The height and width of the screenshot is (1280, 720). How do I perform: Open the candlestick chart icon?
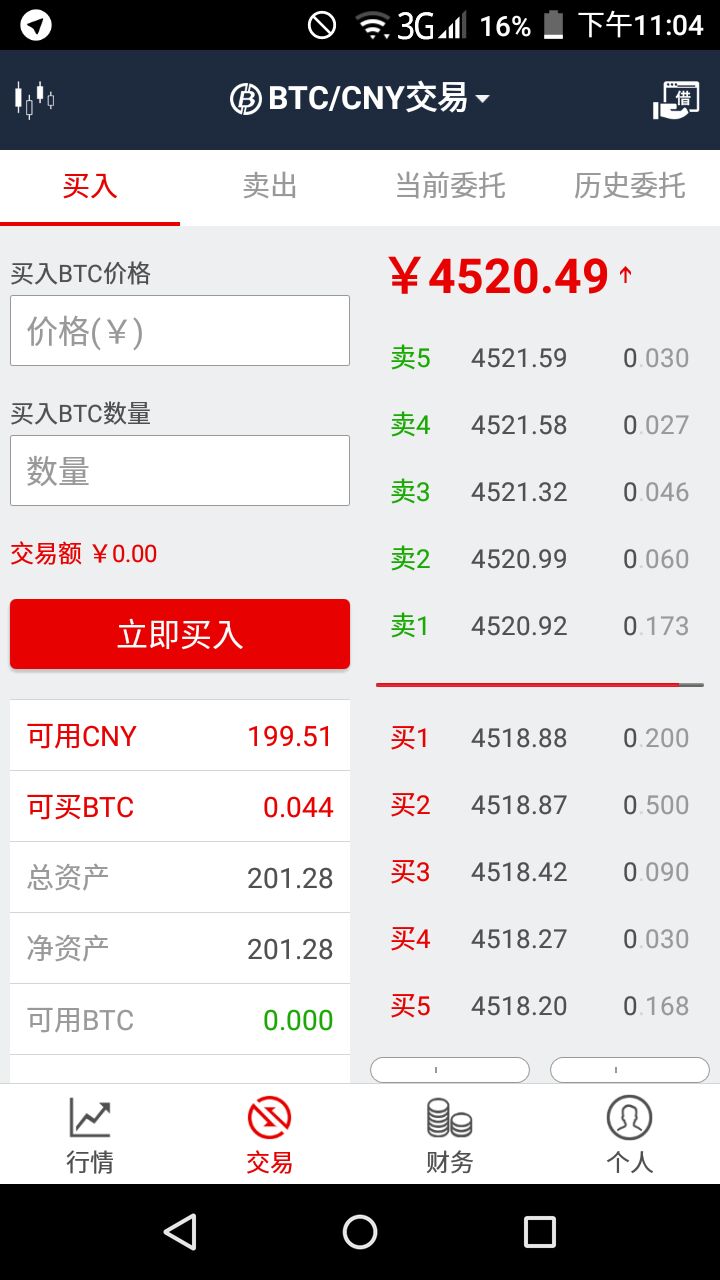(x=35, y=99)
